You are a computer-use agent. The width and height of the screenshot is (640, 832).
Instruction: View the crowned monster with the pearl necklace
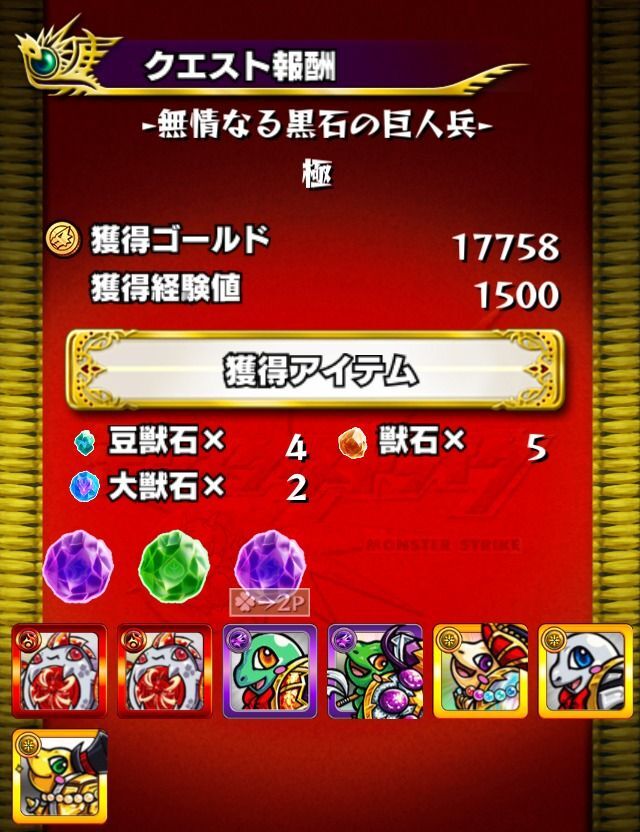coord(480,670)
